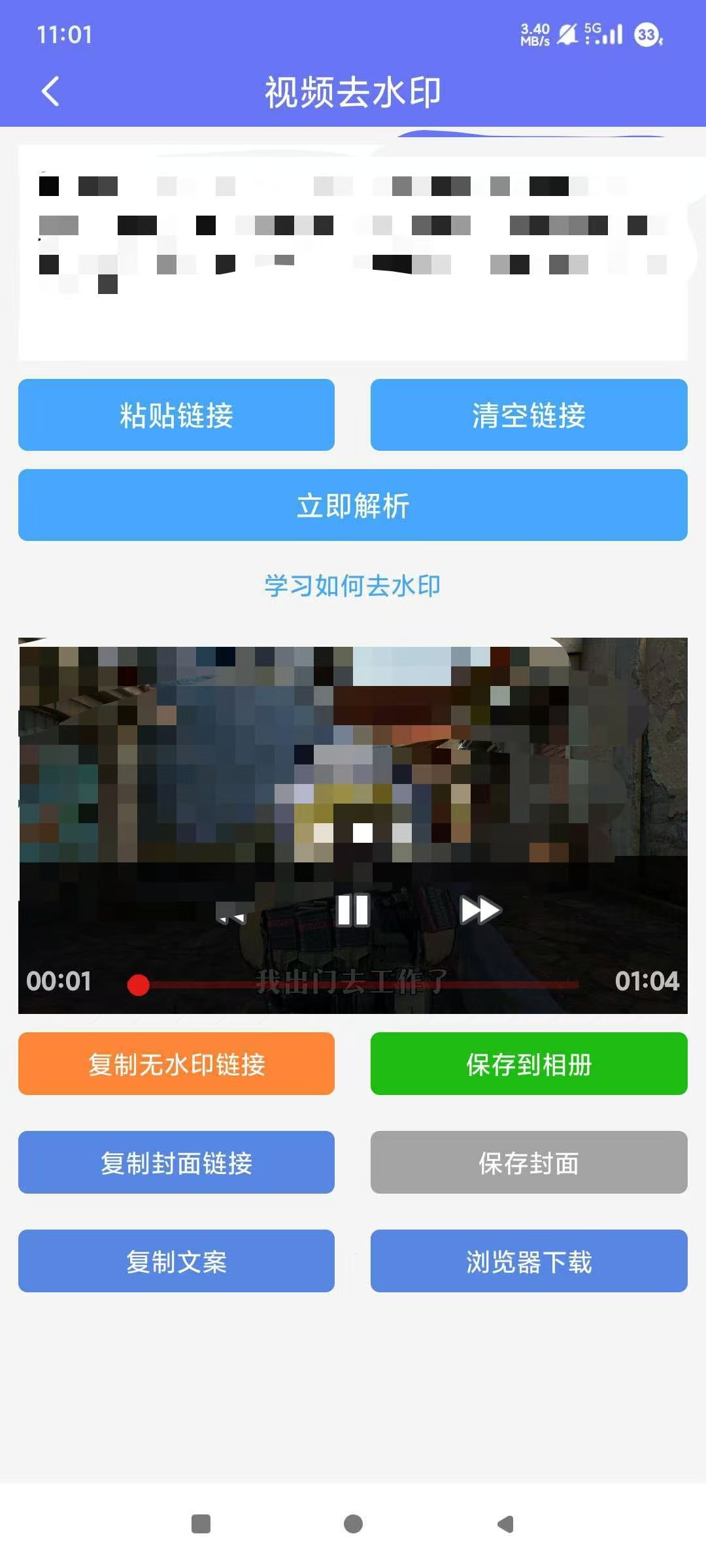The height and width of the screenshot is (1568, 706).
Task: Tap the 粘贴链接 button
Action: click(x=176, y=415)
